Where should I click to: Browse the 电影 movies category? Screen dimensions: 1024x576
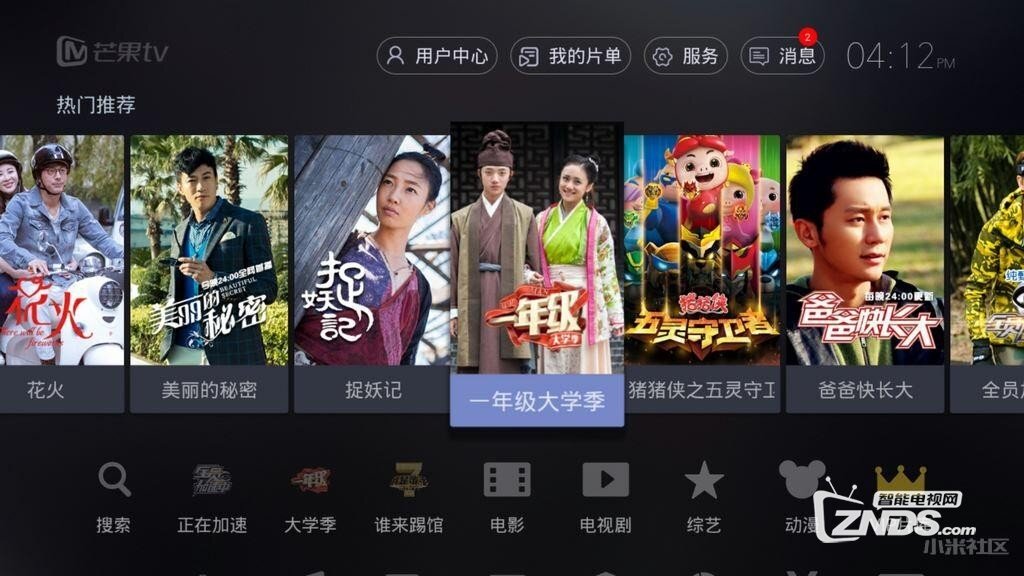[x=507, y=496]
